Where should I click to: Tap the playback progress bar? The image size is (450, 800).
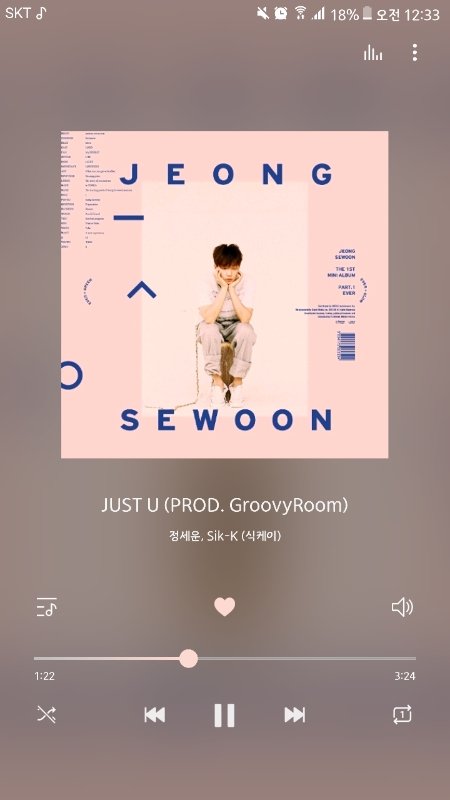point(224,659)
